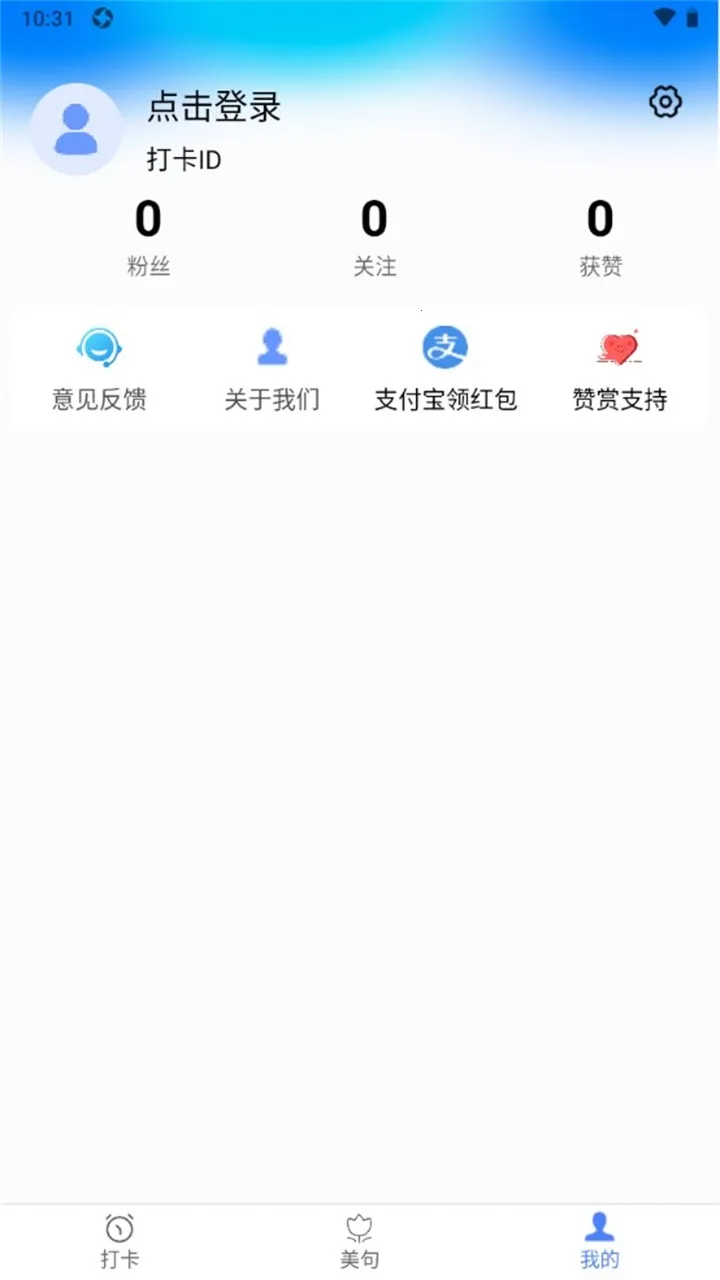Tap the 关于我们 person icon

coord(272,347)
